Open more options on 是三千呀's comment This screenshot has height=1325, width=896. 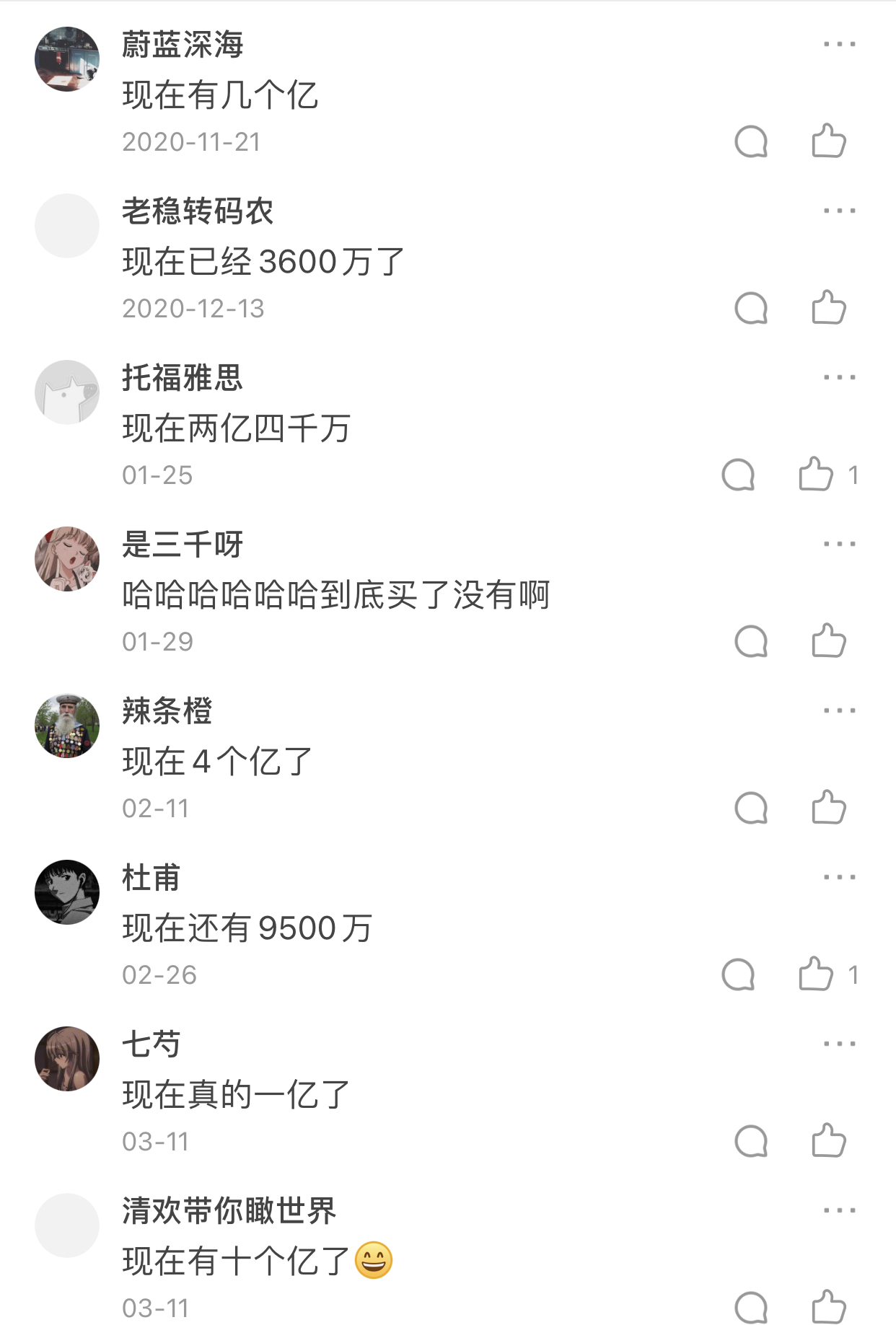point(839,544)
